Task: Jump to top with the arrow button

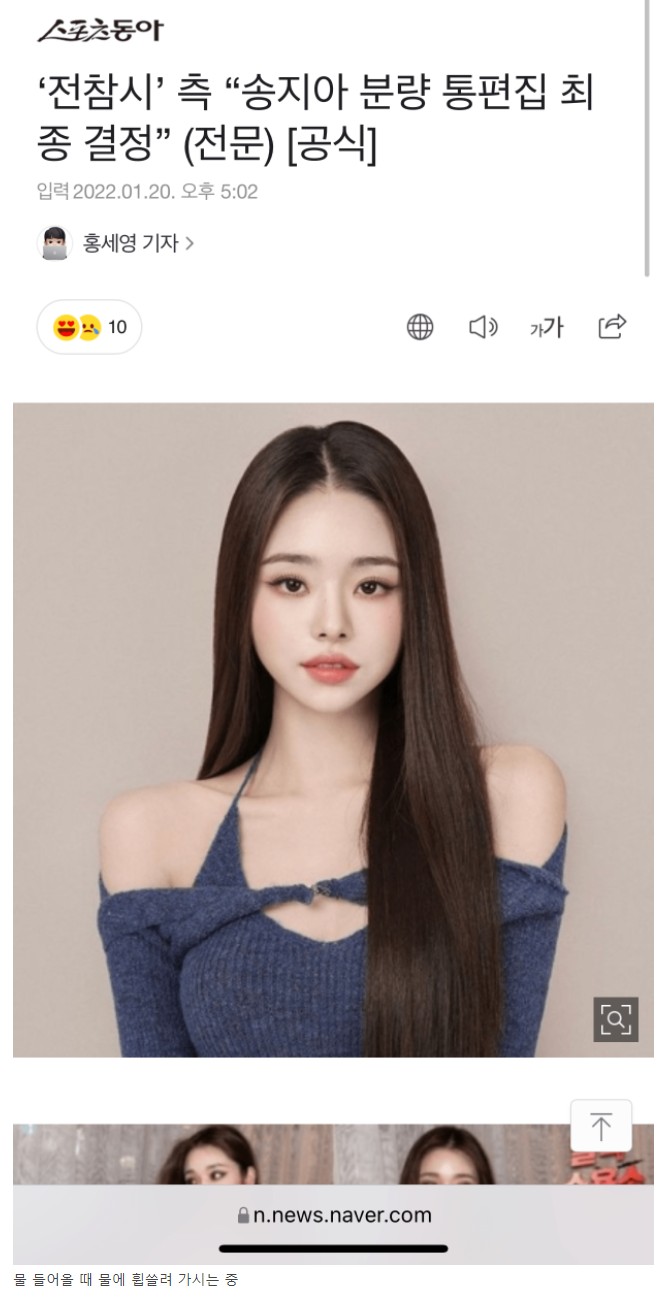Action: point(601,1127)
